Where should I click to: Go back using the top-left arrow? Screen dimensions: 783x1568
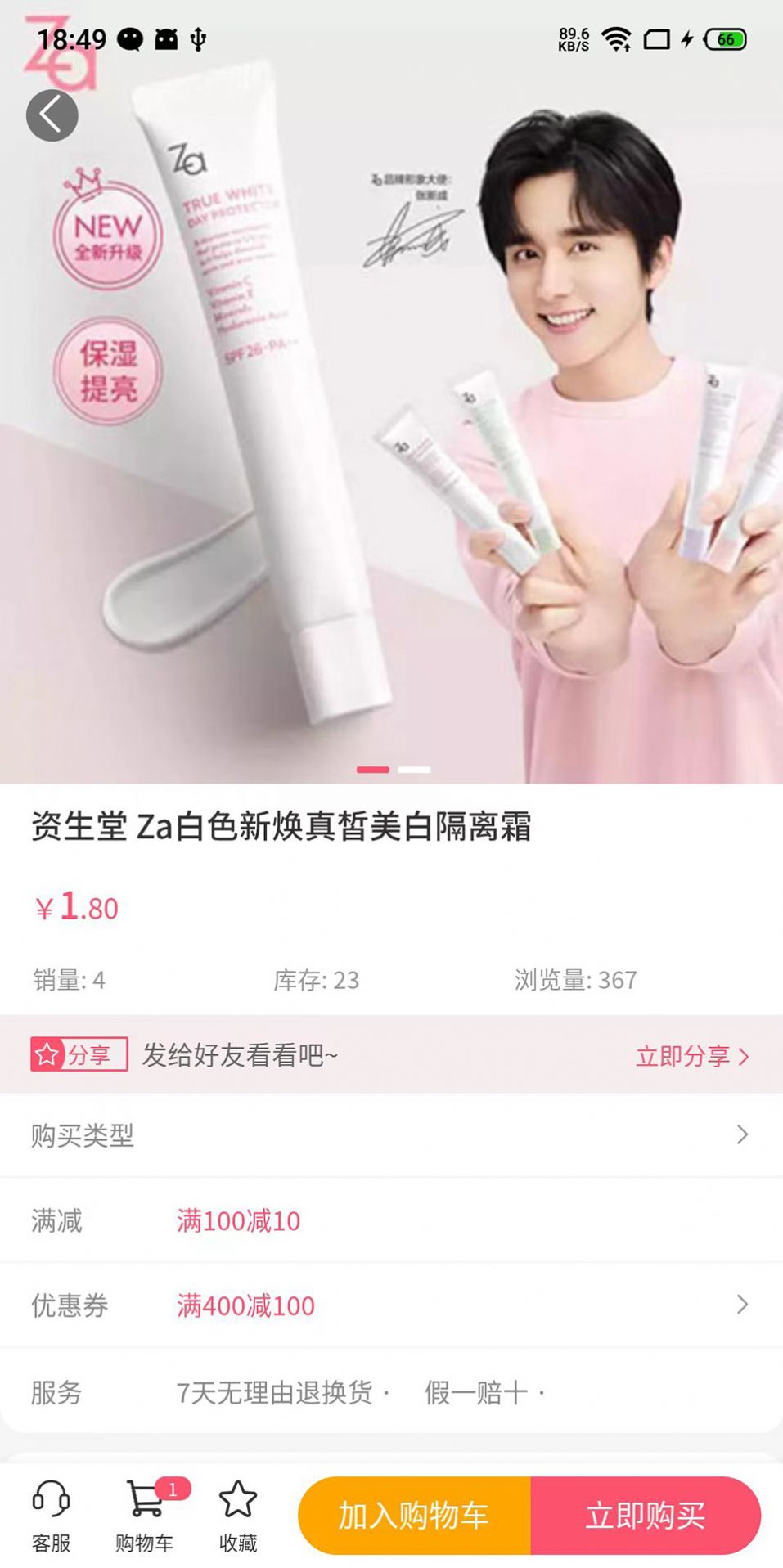coord(52,115)
